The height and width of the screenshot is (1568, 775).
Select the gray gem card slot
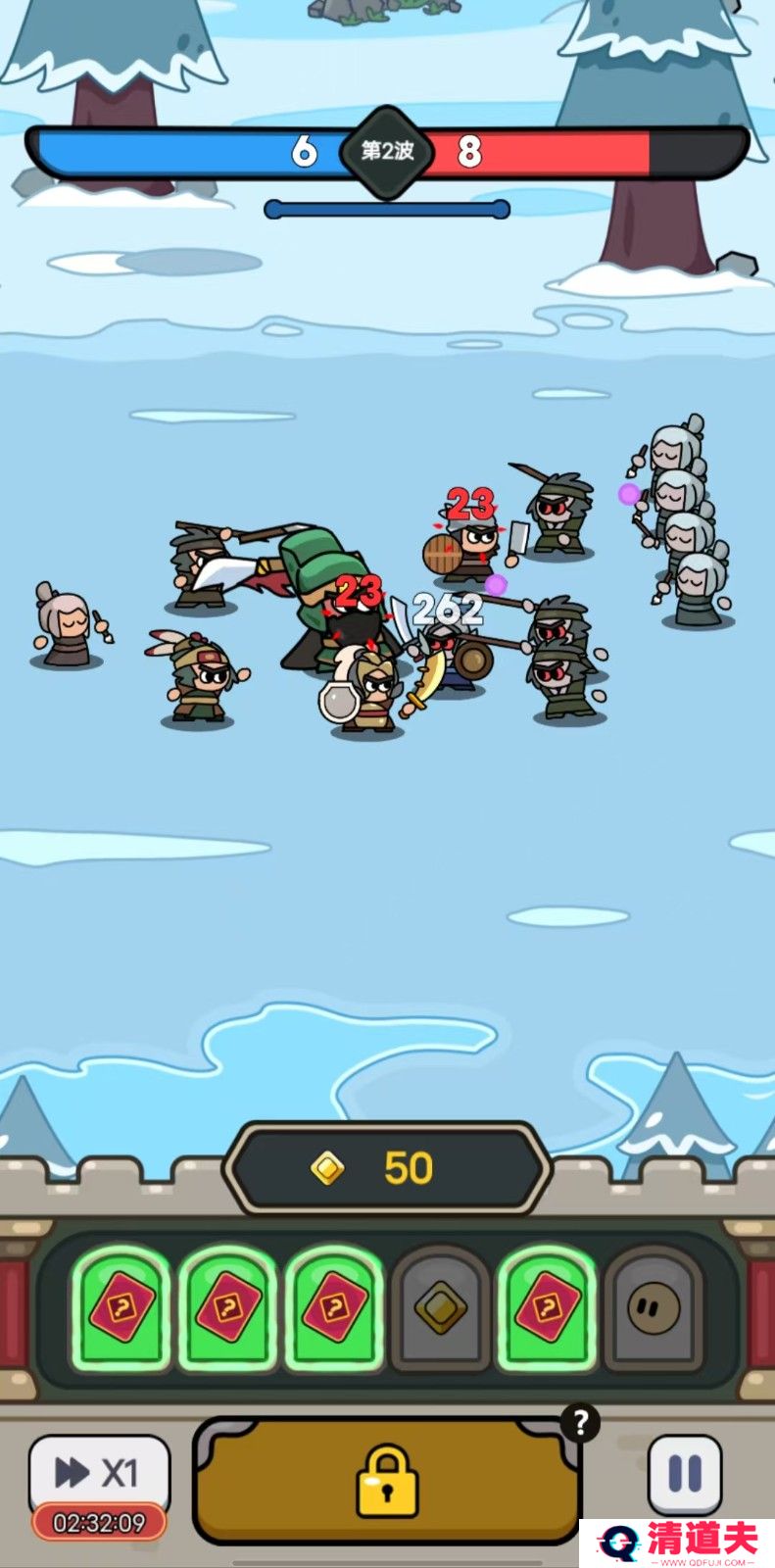pyautogui.click(x=440, y=1308)
